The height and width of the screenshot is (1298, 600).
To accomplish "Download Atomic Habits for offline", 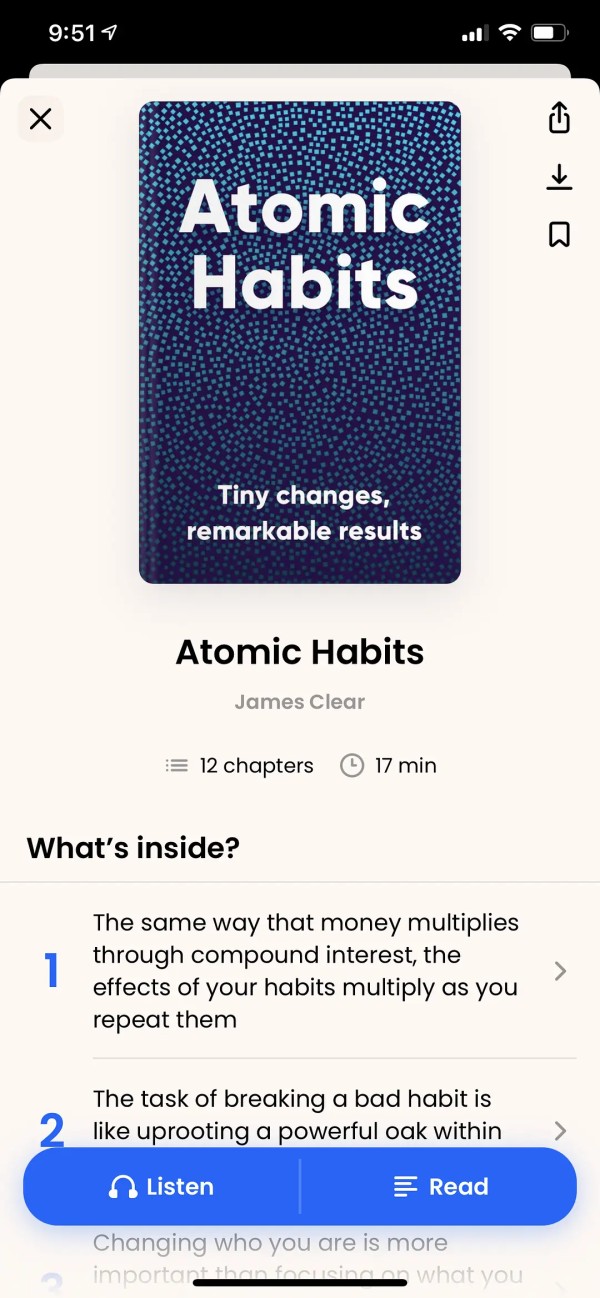I will click(x=559, y=177).
